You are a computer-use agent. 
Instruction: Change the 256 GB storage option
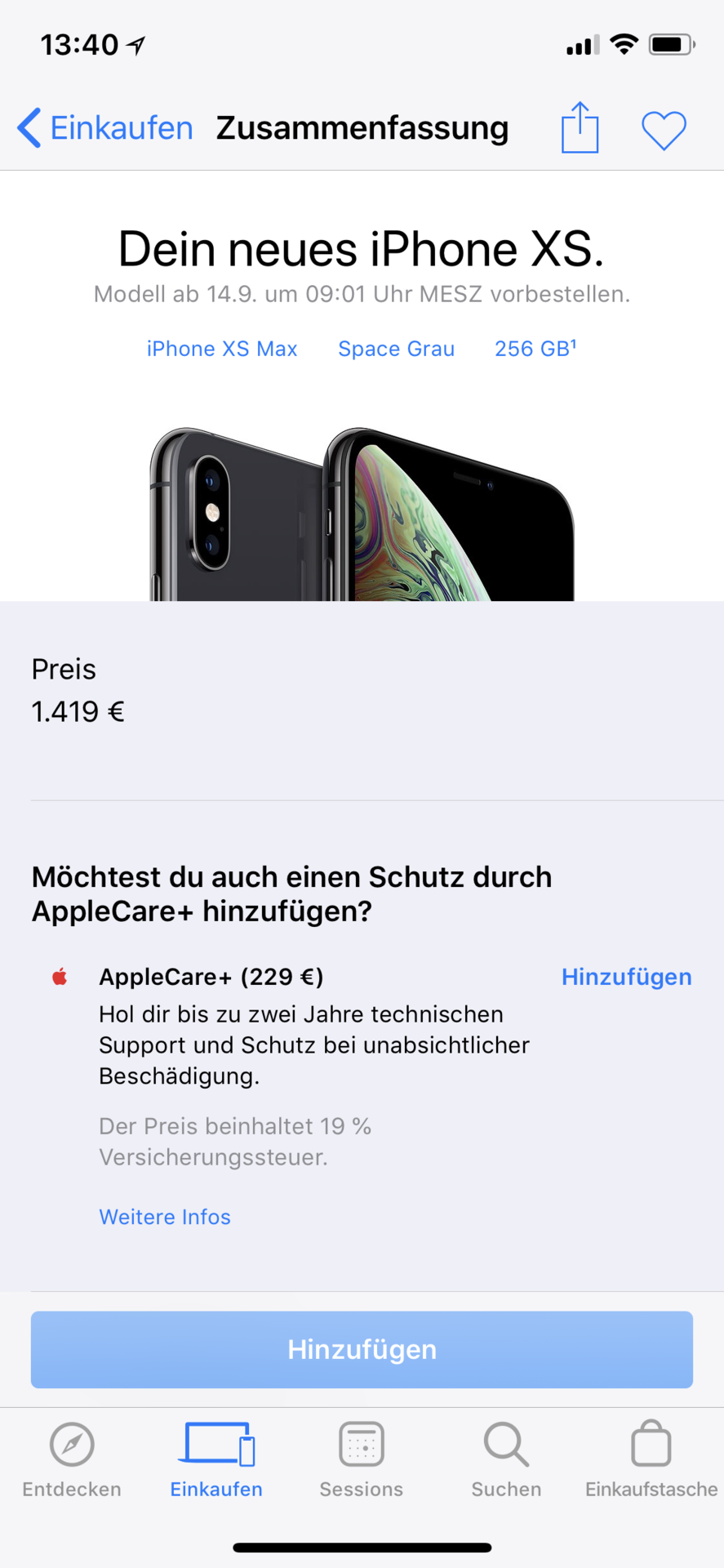535,349
